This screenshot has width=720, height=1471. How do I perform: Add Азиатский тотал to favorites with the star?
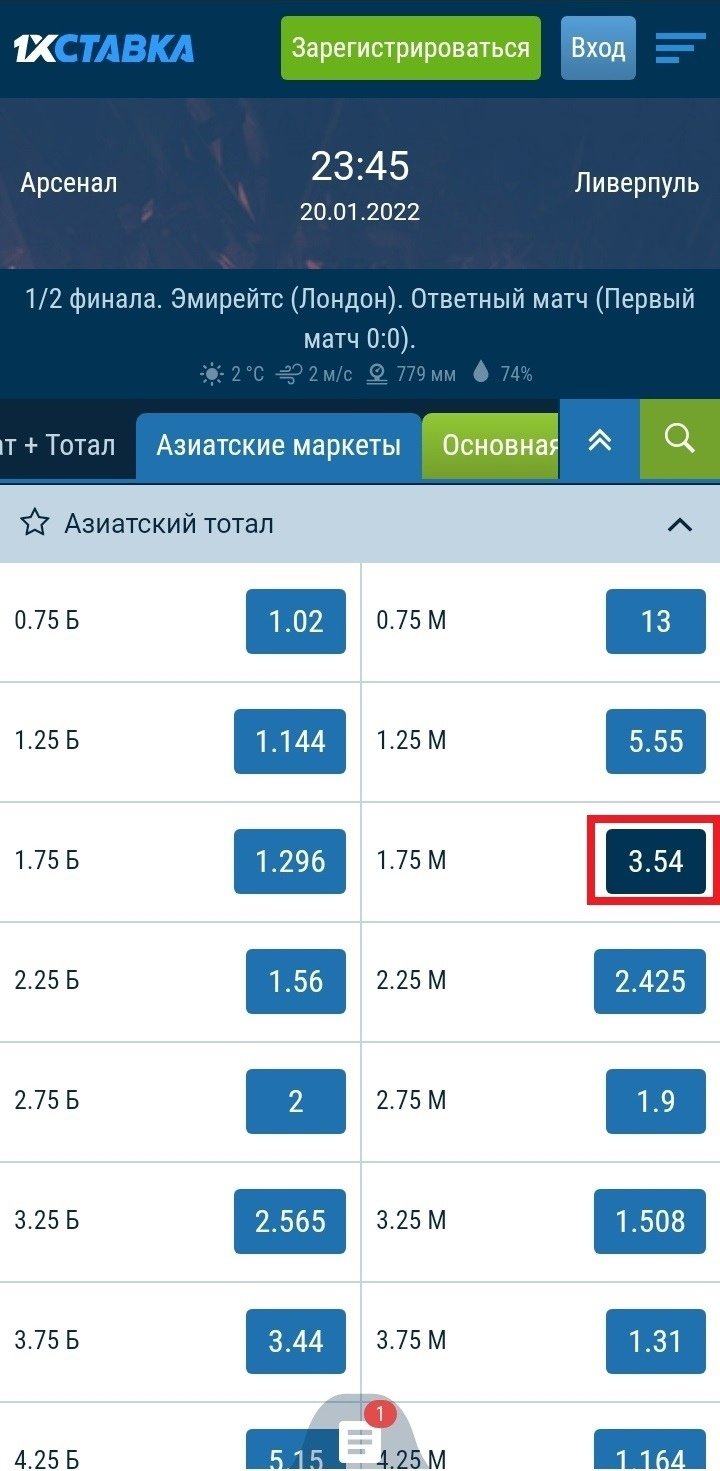[35, 523]
